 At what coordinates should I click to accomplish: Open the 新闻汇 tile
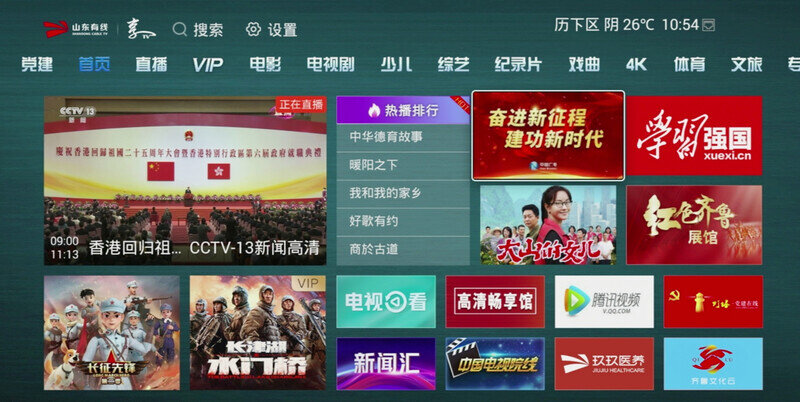[x=385, y=363]
